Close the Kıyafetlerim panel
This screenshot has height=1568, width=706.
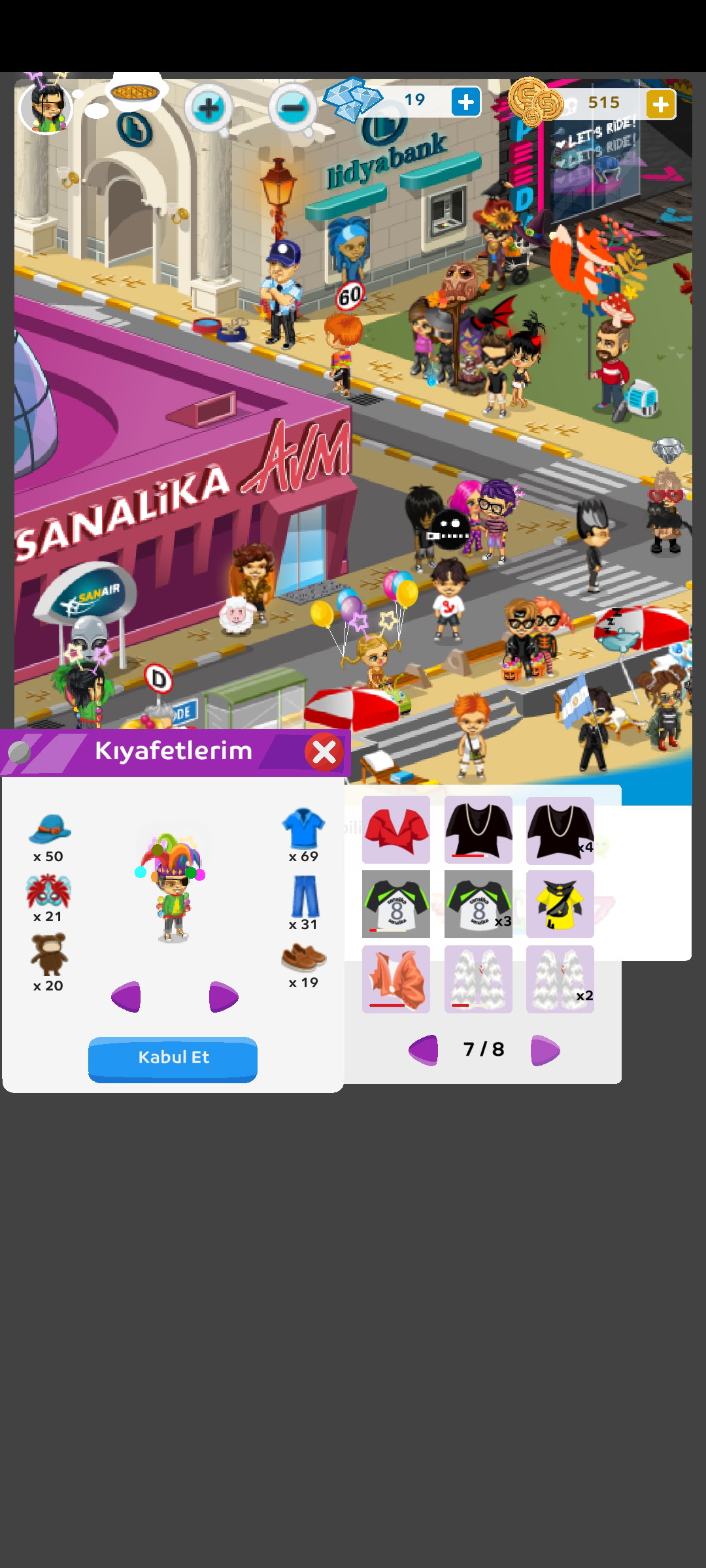pyautogui.click(x=324, y=752)
